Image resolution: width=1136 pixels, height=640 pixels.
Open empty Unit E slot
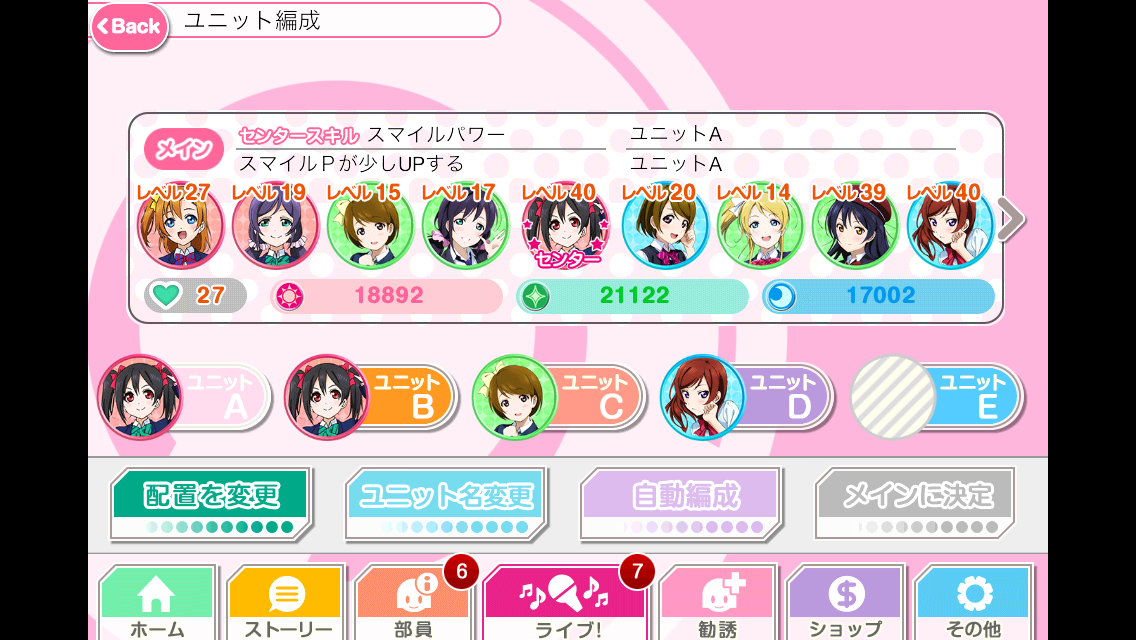pyautogui.click(x=937, y=397)
